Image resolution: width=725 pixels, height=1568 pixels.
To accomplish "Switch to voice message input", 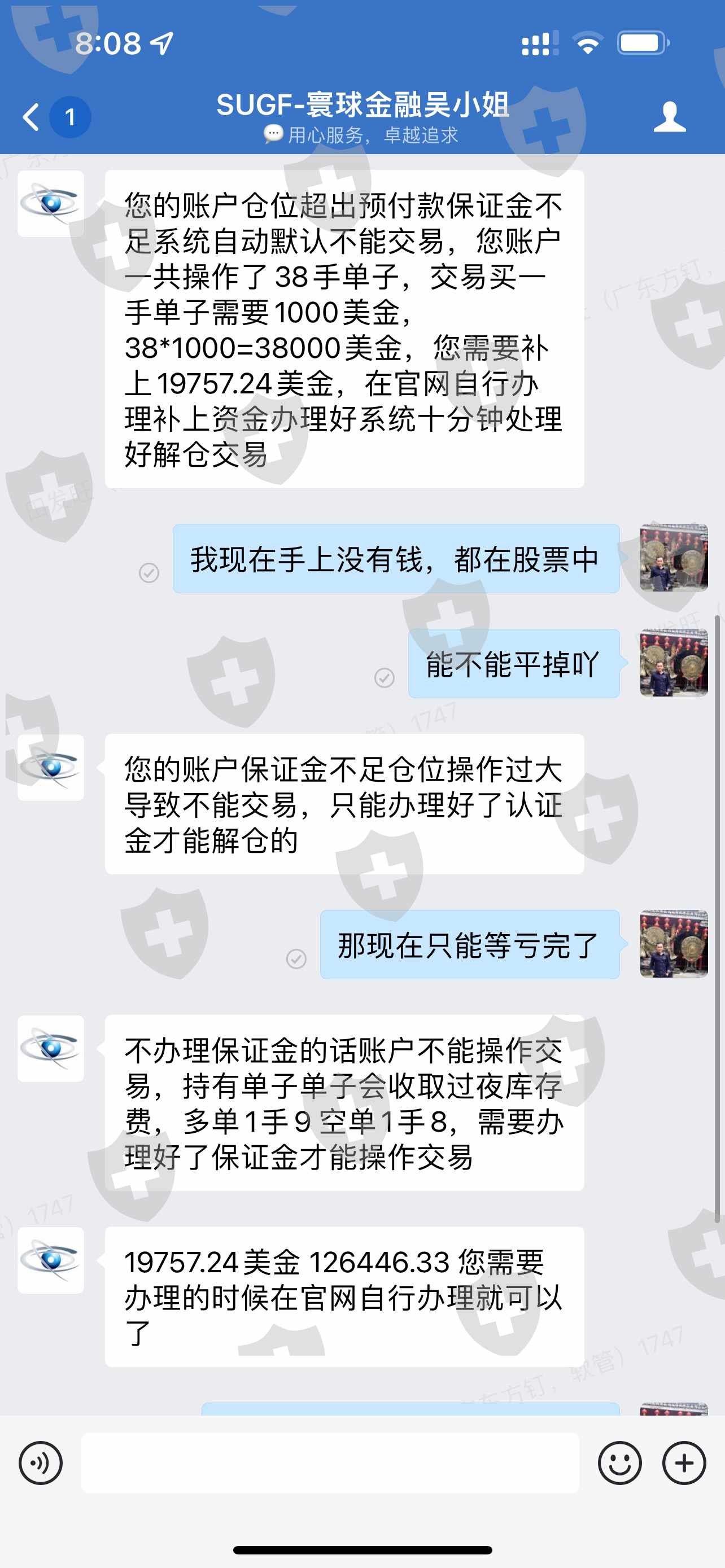I will (x=41, y=1462).
